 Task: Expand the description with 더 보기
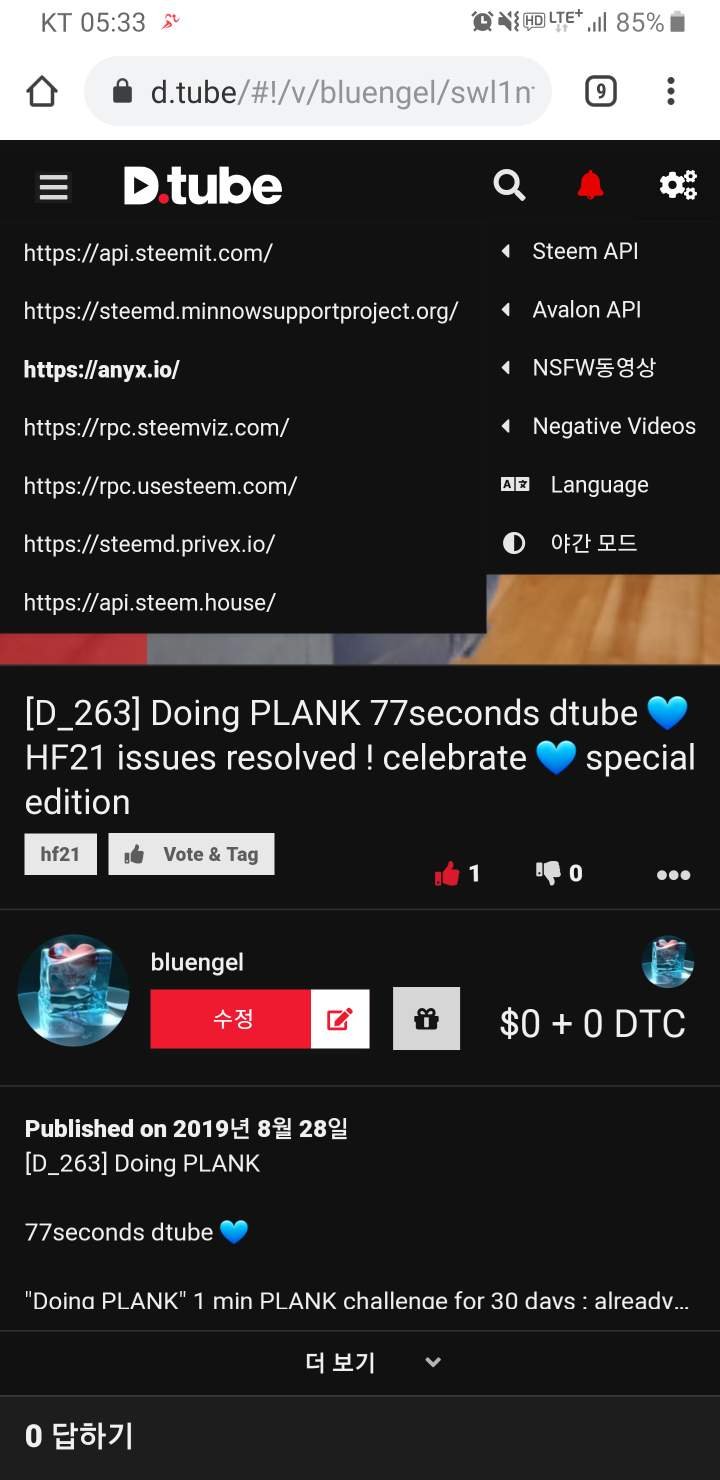pos(360,1362)
